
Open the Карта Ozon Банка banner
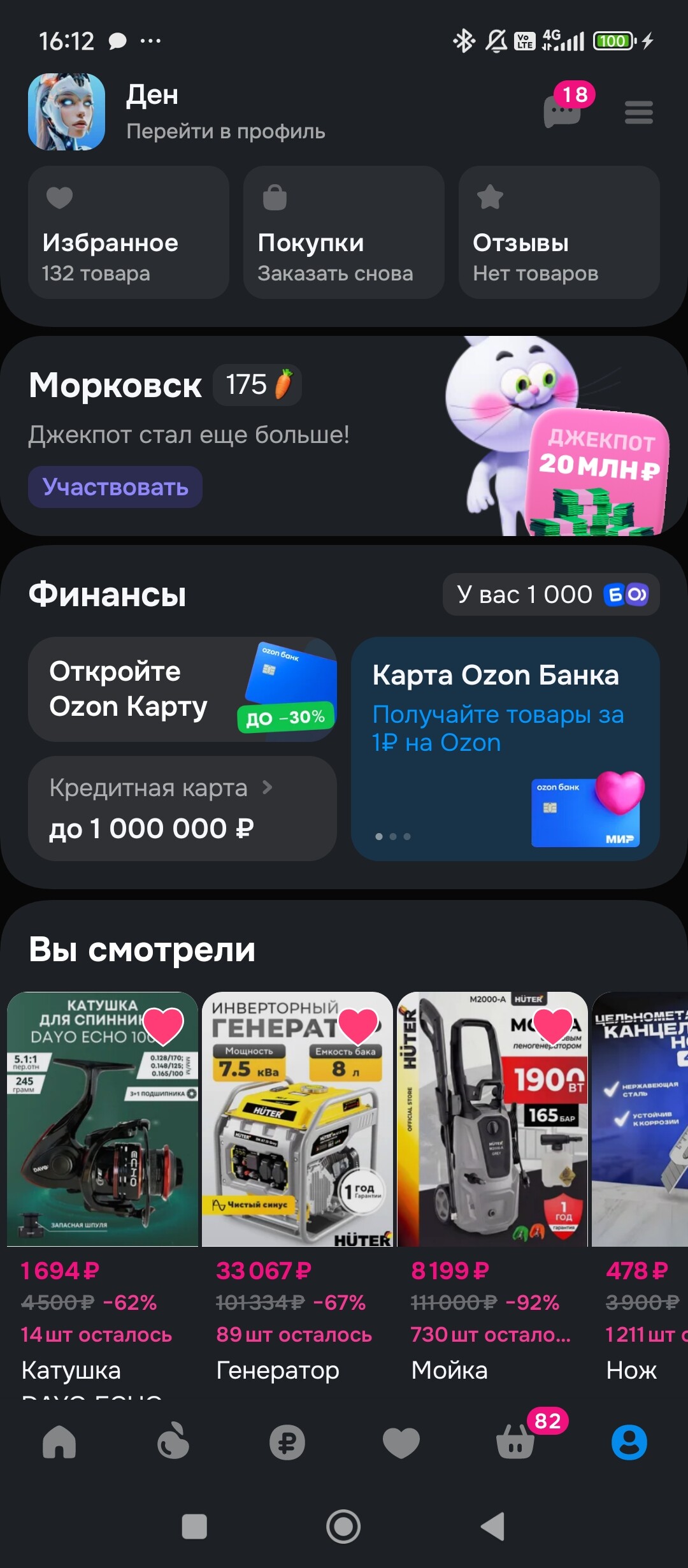[x=505, y=749]
